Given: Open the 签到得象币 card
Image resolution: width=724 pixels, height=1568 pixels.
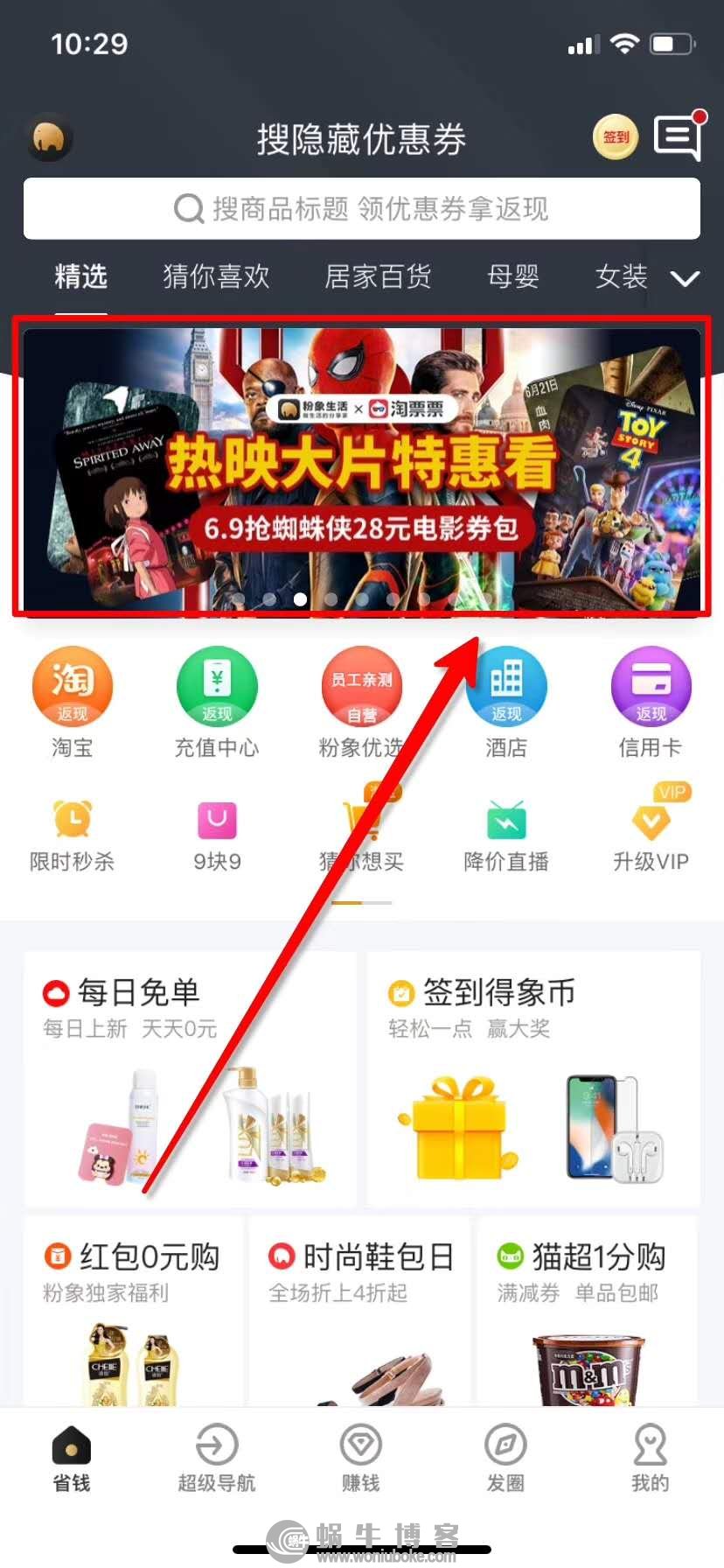Looking at the screenshot, I should (533, 1078).
